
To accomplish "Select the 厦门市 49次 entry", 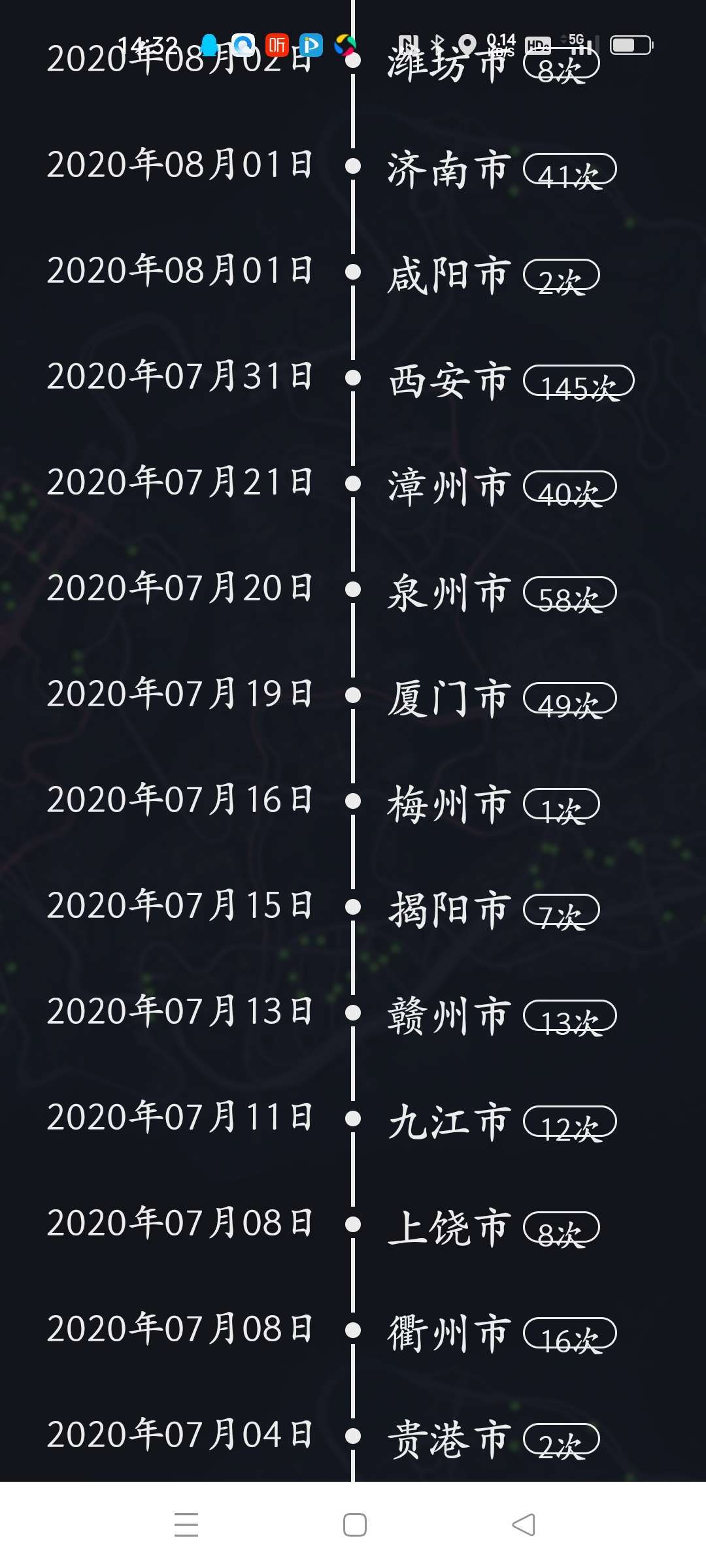I will tap(501, 698).
